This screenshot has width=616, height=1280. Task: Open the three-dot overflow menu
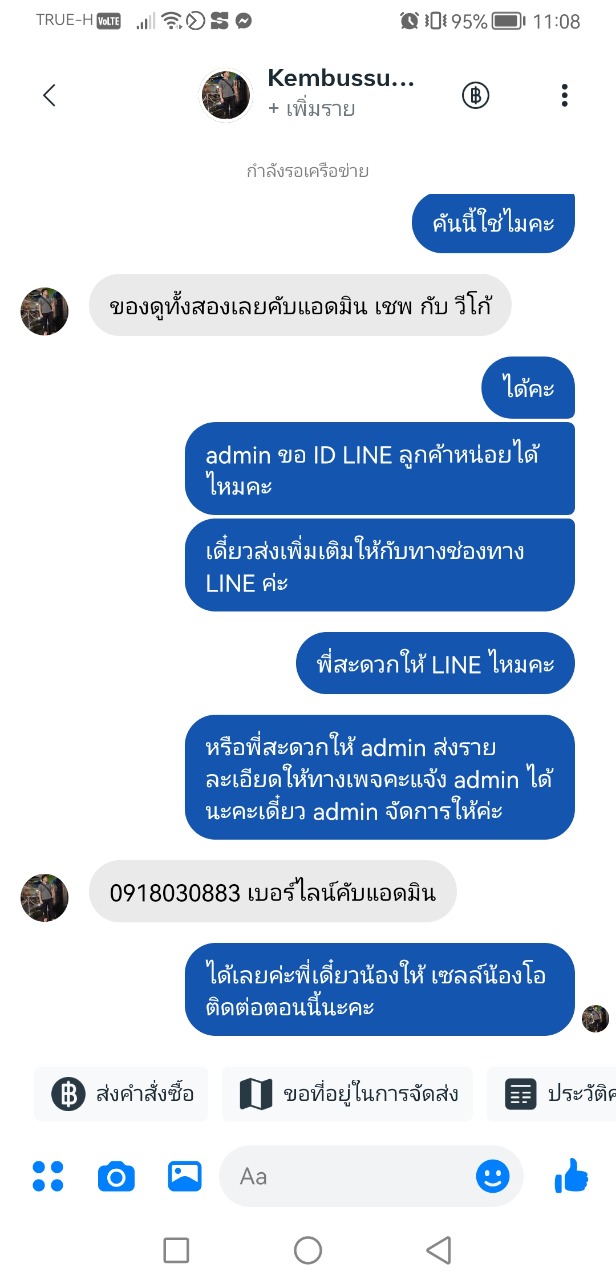[565, 95]
